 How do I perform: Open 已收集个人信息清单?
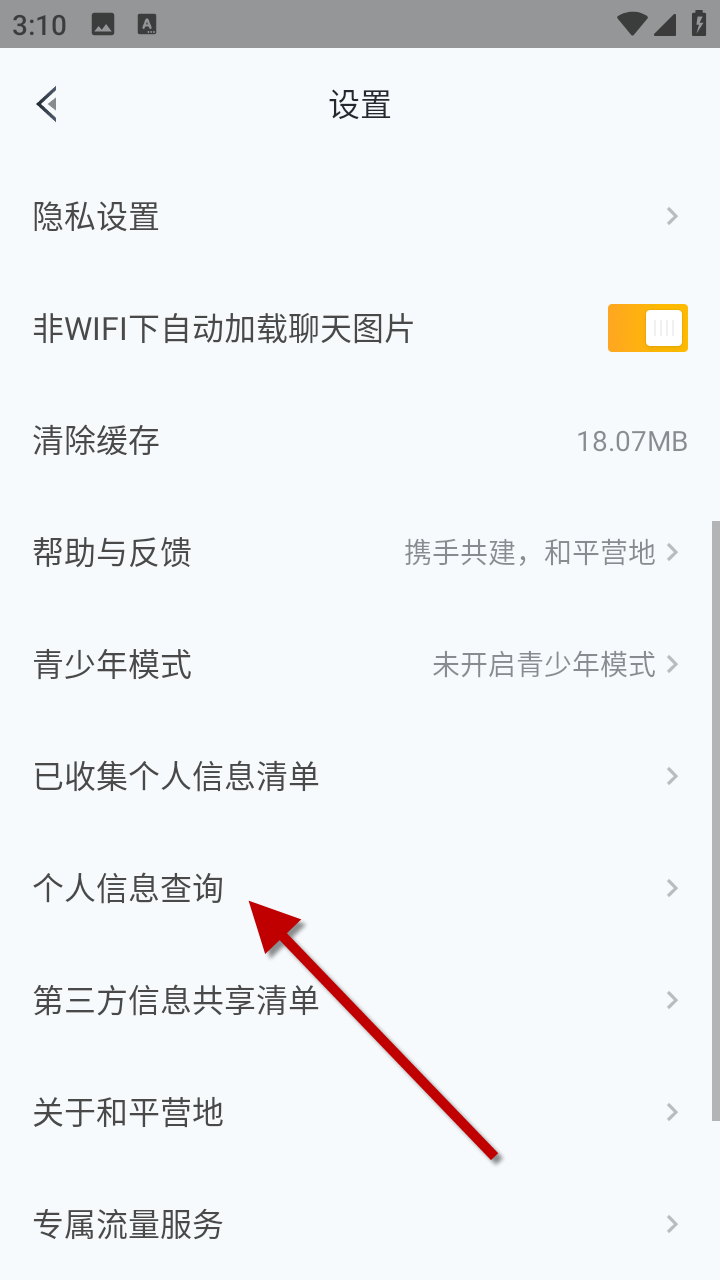[x=360, y=776]
